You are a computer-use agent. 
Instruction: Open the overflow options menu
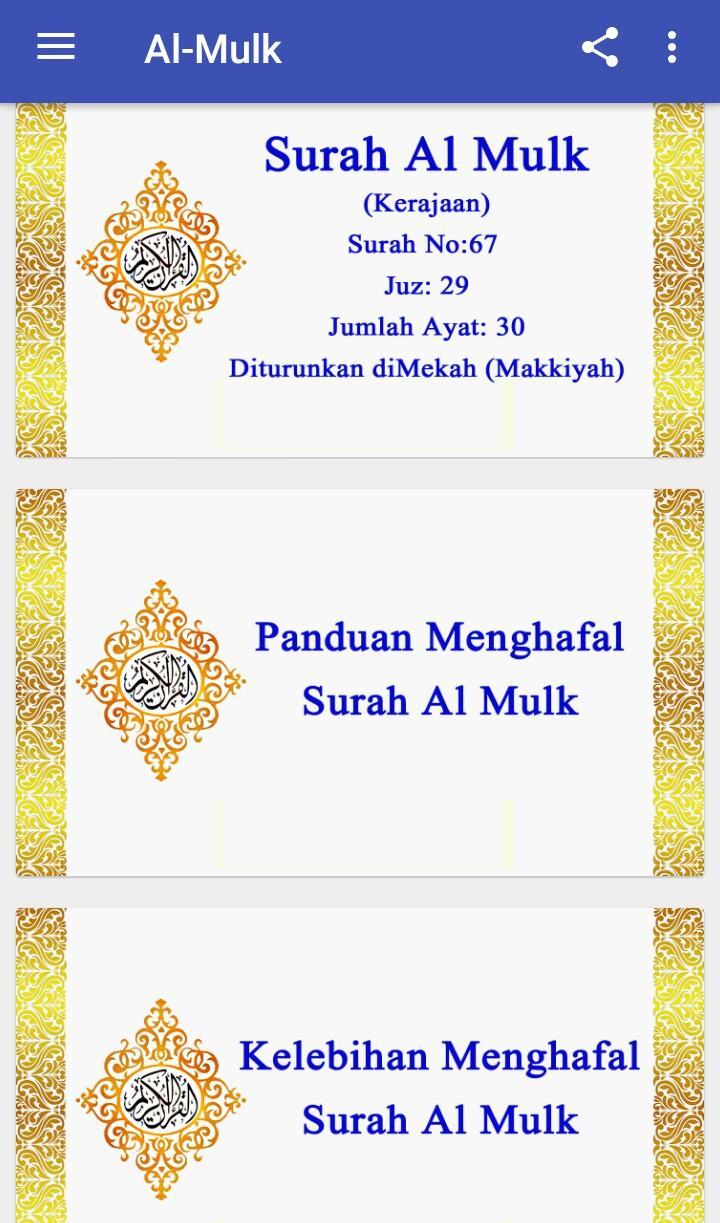(671, 47)
